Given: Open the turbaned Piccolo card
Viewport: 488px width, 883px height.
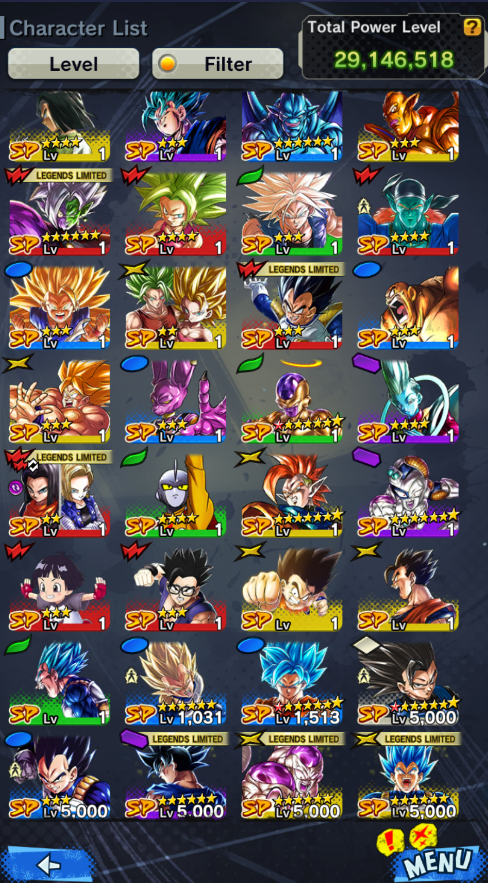Looking at the screenshot, I should [408, 215].
